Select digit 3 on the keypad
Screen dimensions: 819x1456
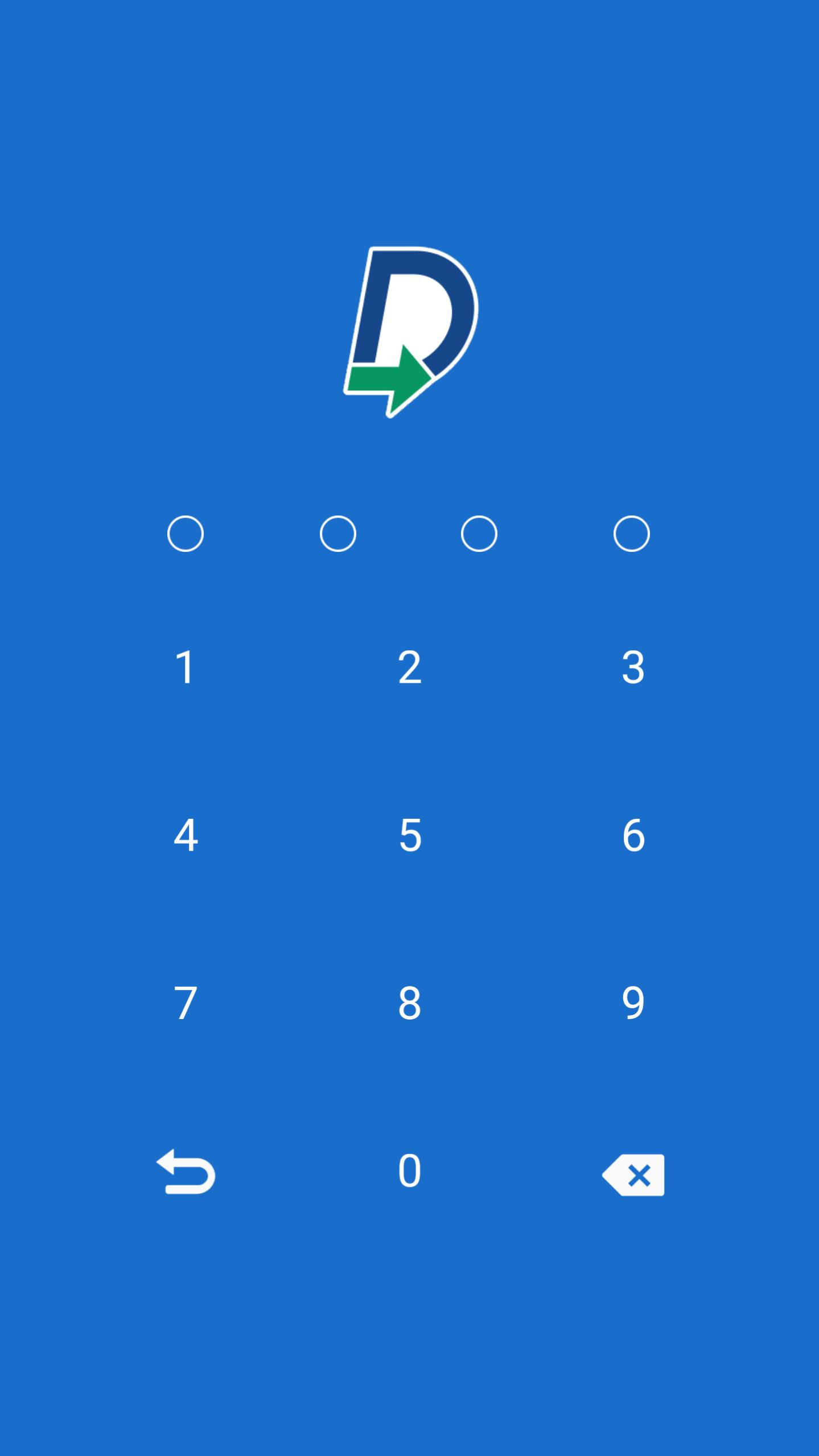coord(633,667)
